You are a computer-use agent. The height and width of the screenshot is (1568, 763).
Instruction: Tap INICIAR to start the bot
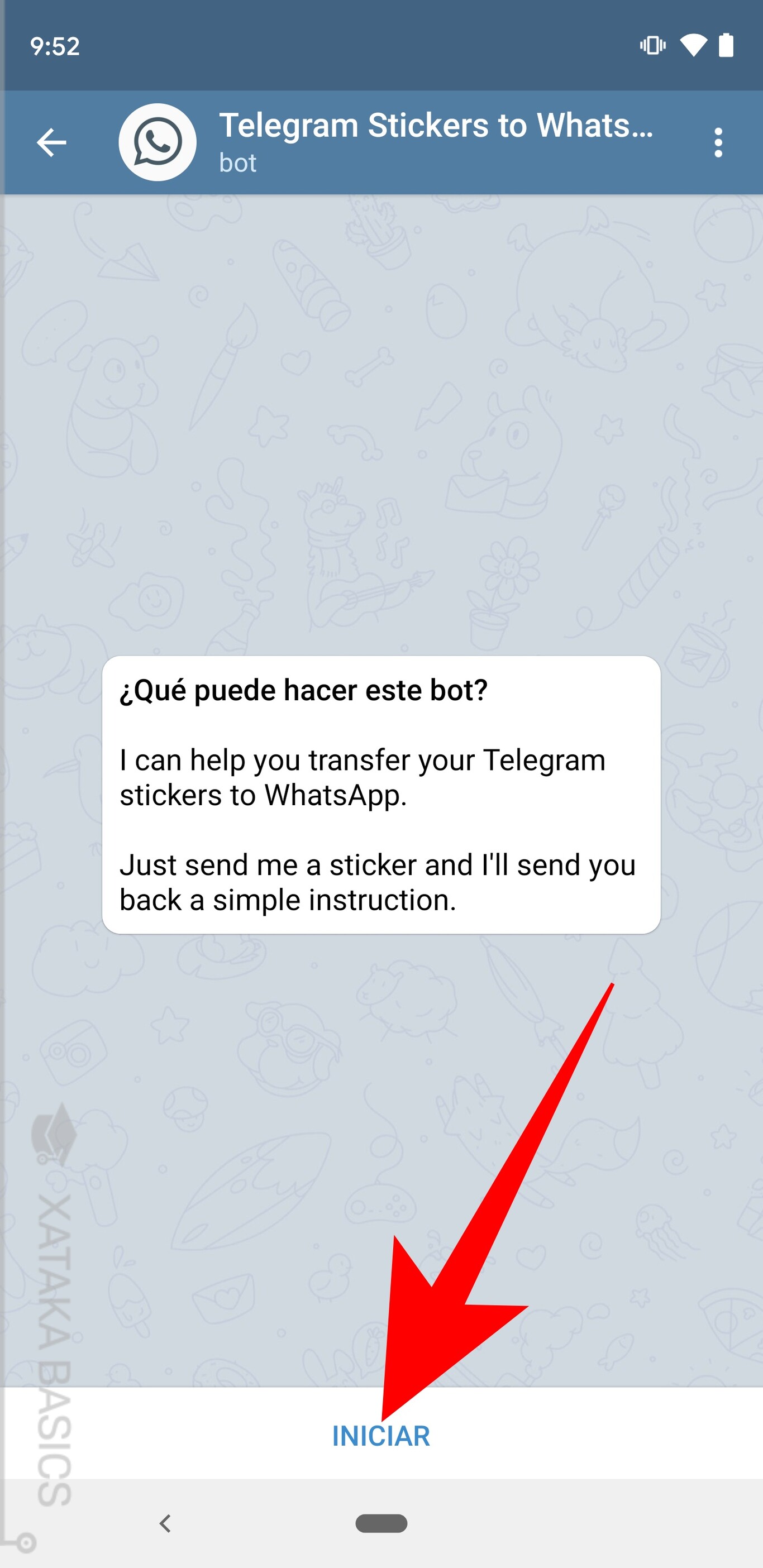381,1436
